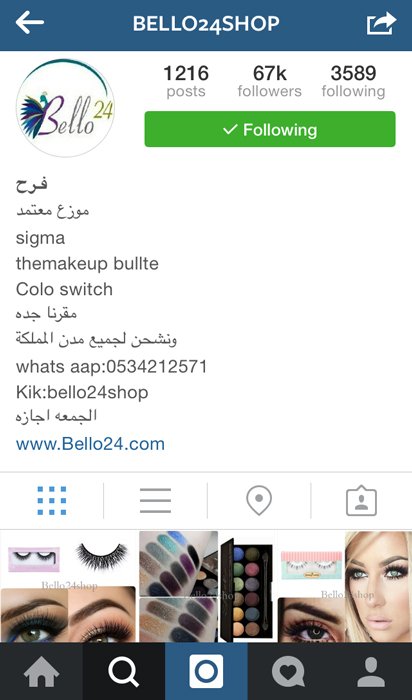This screenshot has width=412, height=700.
Task: Share this profile via the top-right icon
Action: (x=381, y=23)
